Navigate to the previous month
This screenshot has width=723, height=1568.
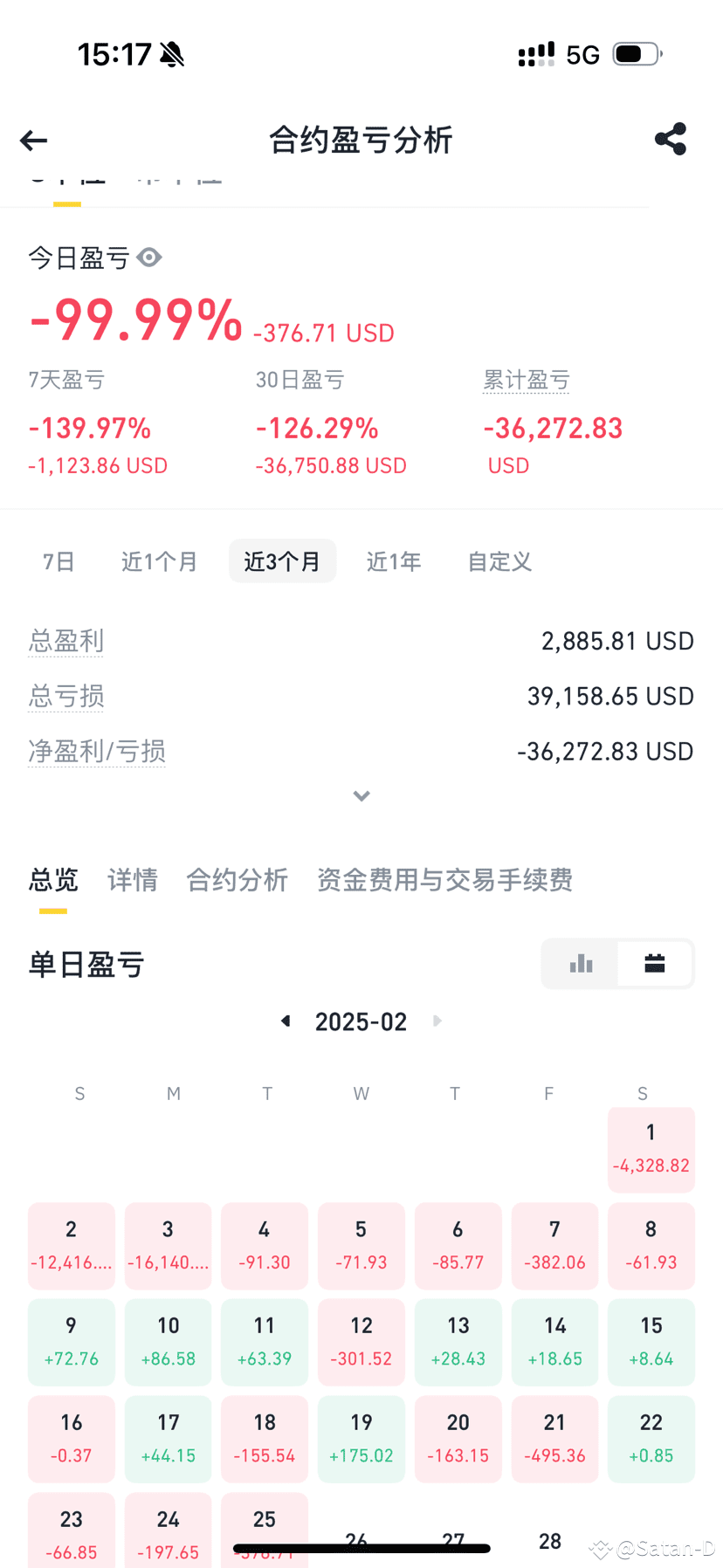pos(286,1021)
